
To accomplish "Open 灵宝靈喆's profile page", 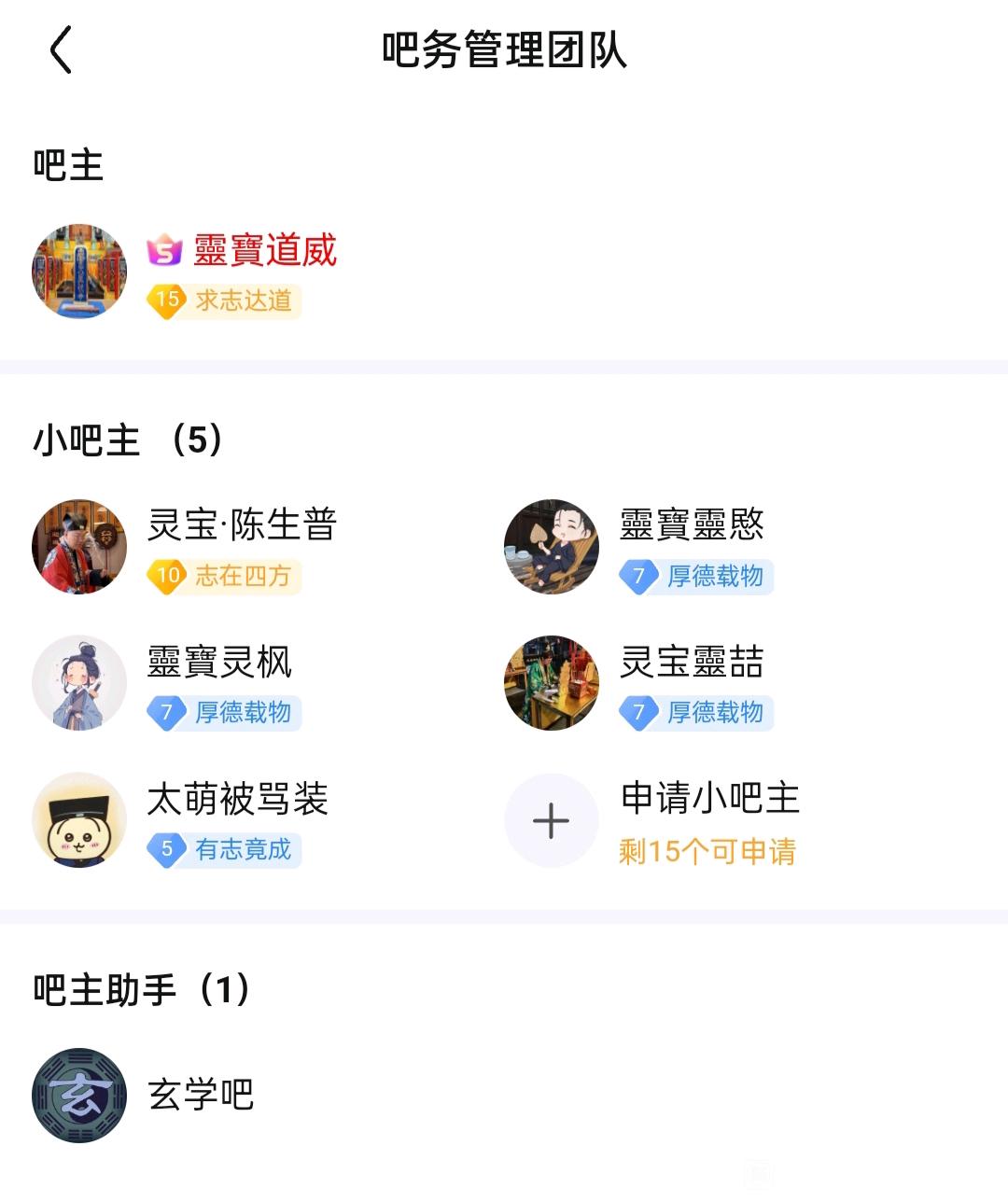I will (552, 683).
